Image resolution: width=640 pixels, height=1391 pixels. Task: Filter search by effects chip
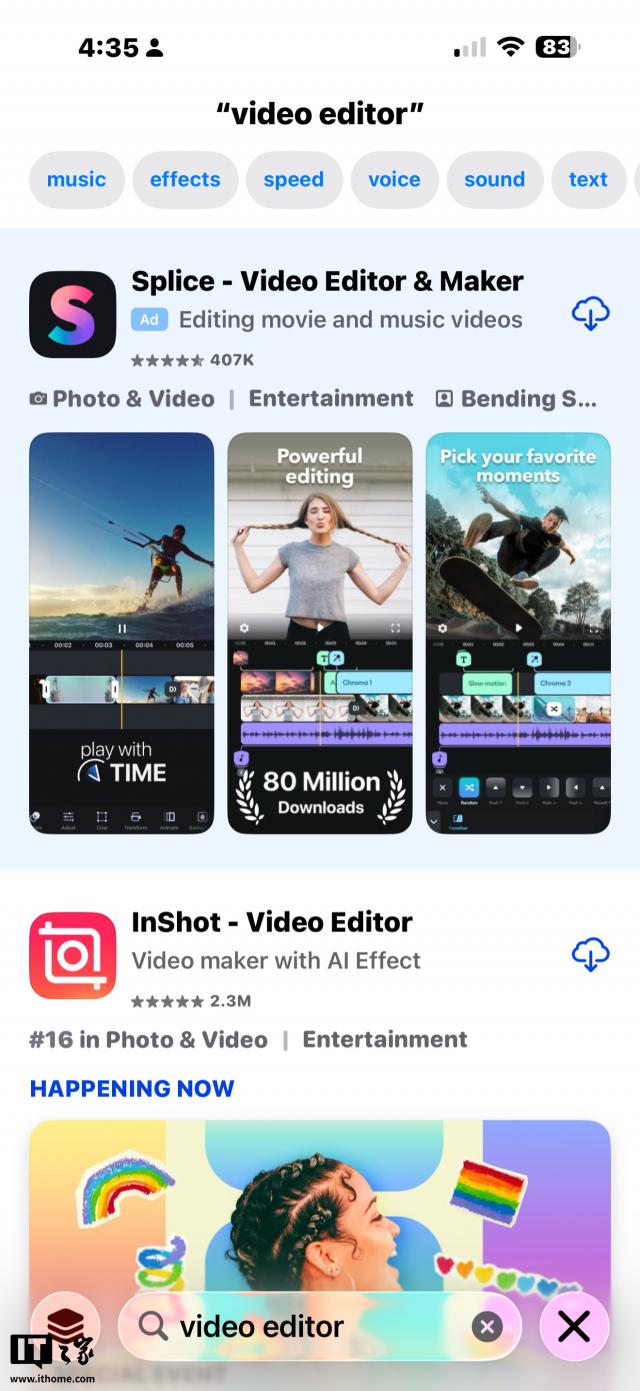click(x=185, y=180)
